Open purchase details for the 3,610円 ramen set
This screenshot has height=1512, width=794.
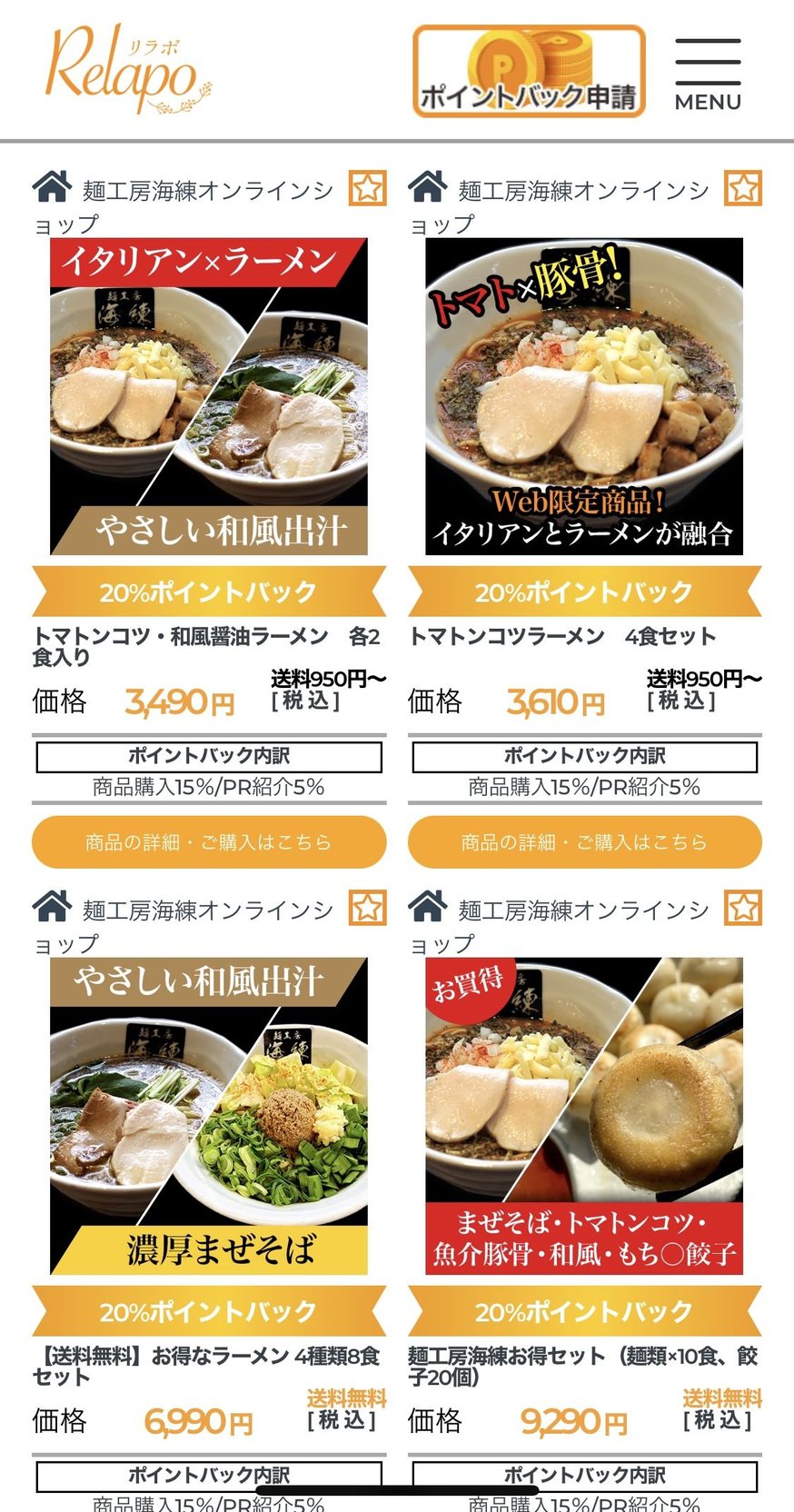[x=584, y=842]
